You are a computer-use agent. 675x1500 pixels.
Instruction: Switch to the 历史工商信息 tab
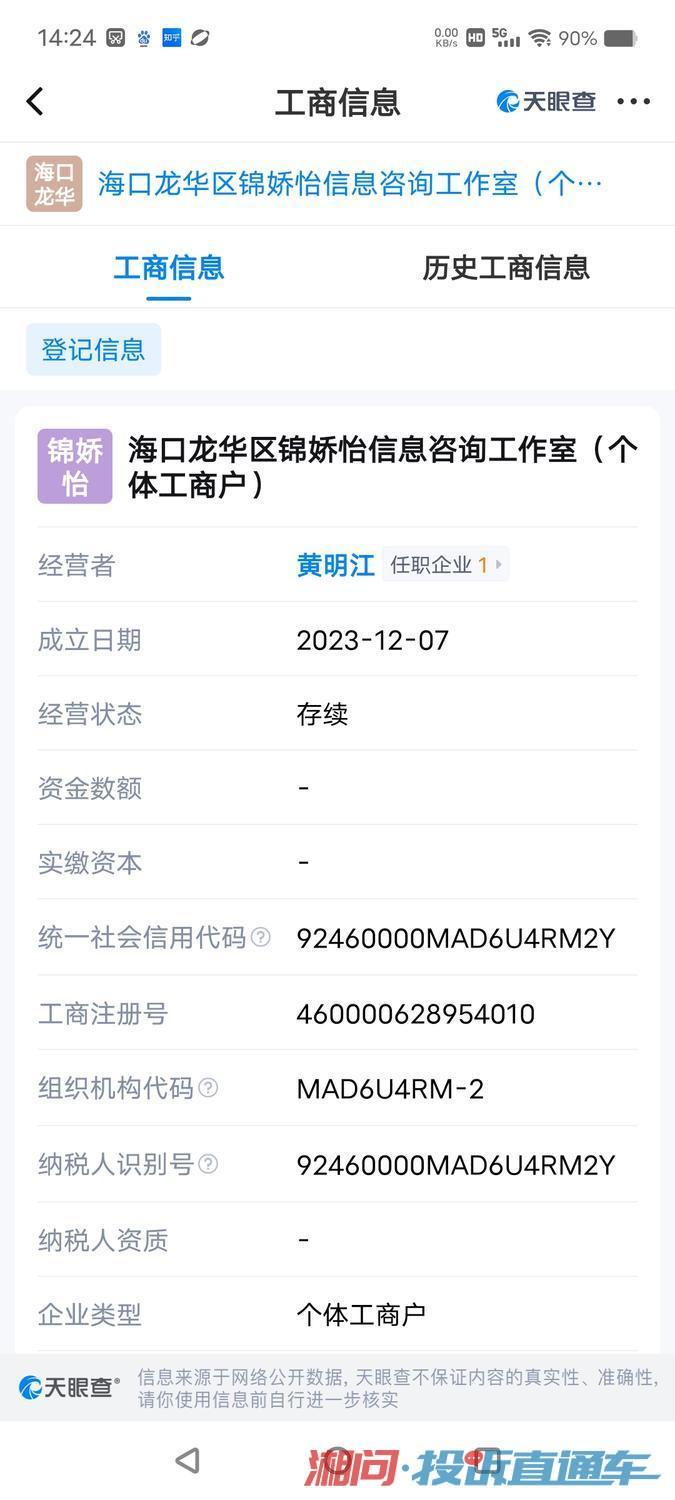pyautogui.click(x=505, y=268)
